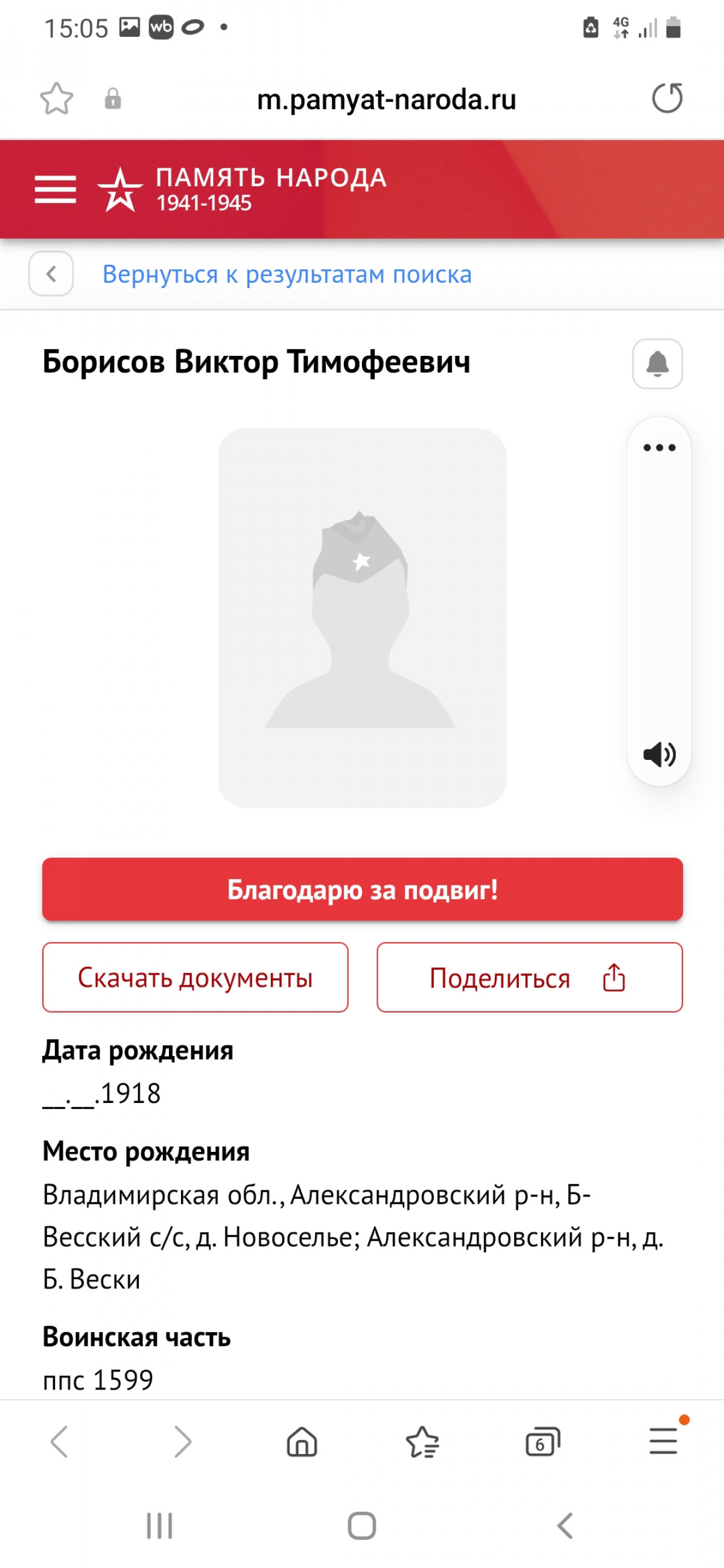The height and width of the screenshot is (1568, 724).
Task: Return to search results link
Action: point(286,274)
